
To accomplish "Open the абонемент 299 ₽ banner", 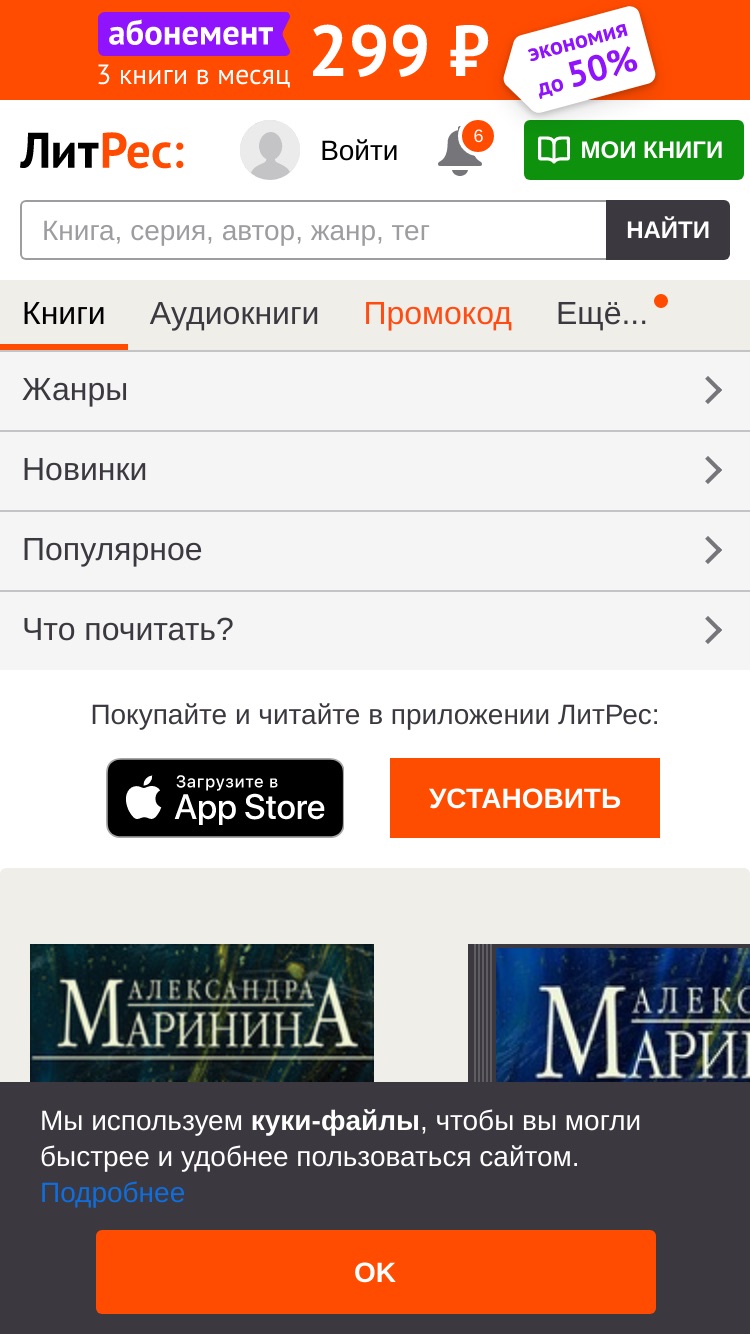I will coord(375,50).
